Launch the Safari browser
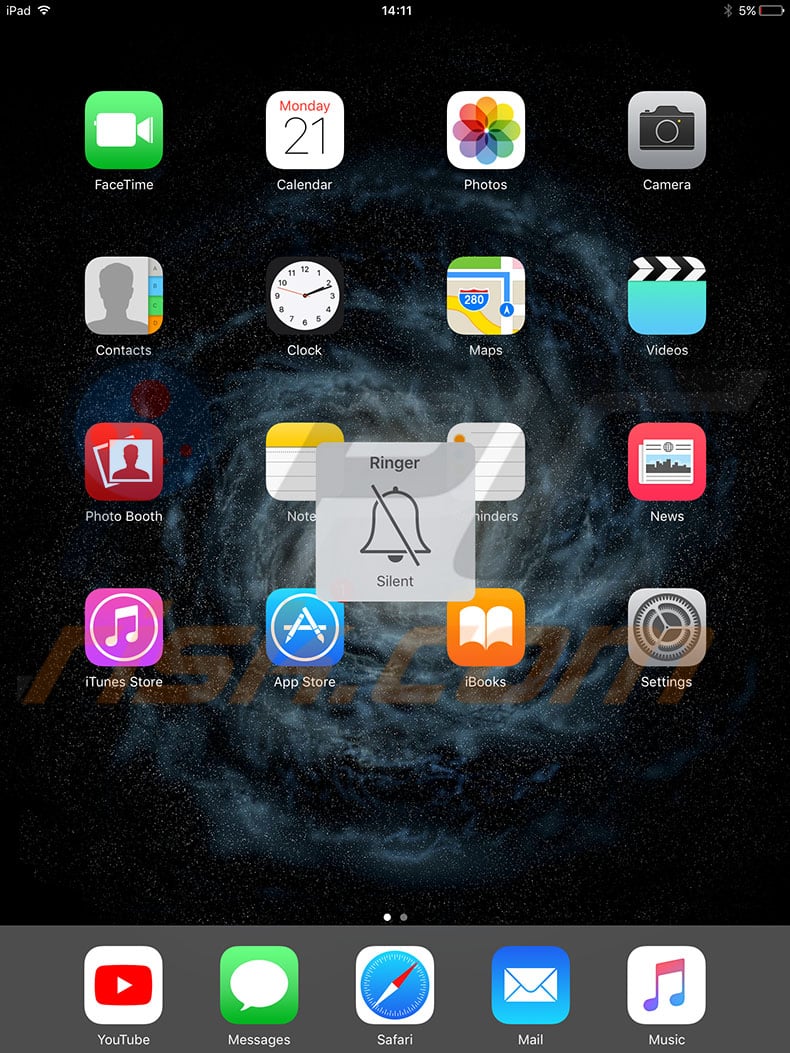The width and height of the screenshot is (790, 1053). tap(395, 985)
